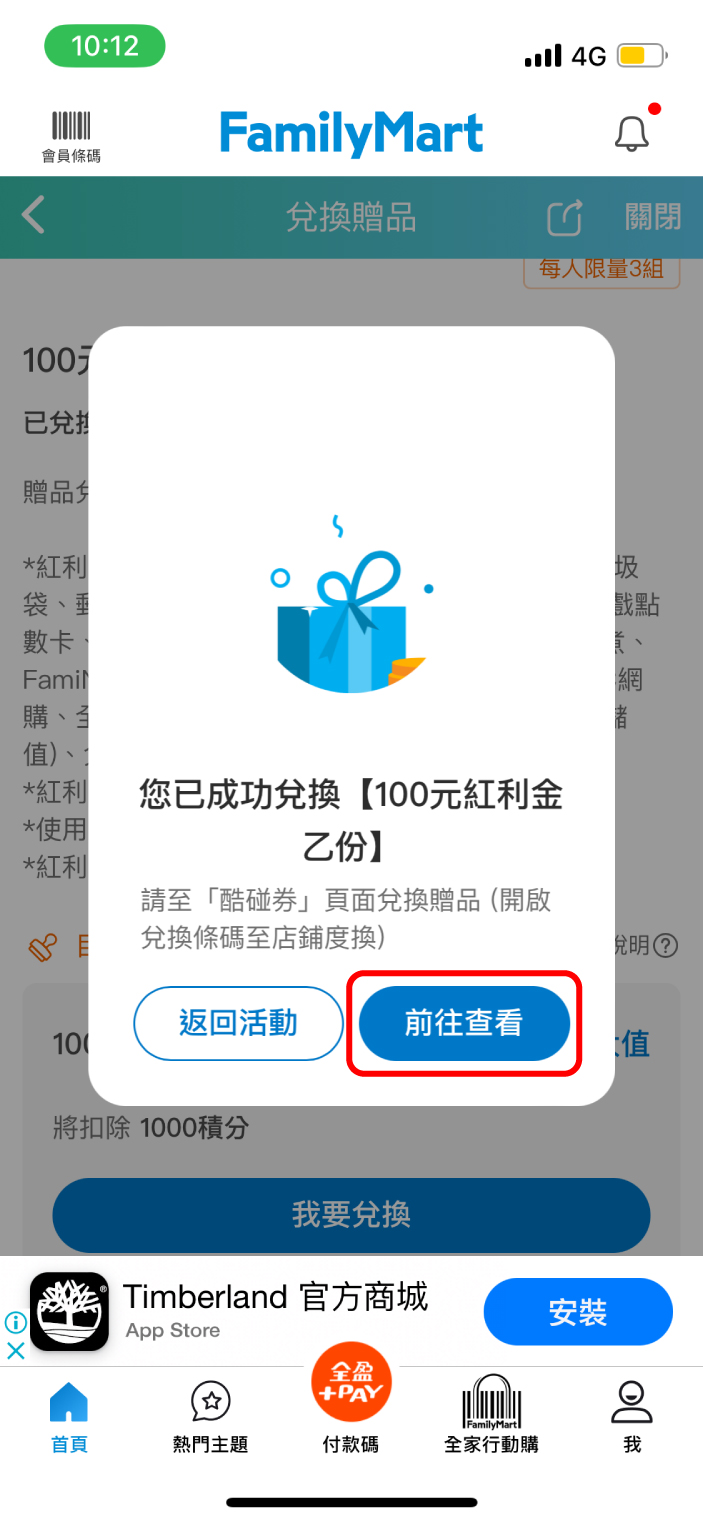This screenshot has height=1520, width=703.
Task: Tap 關閉 to close the page
Action: click(x=652, y=217)
